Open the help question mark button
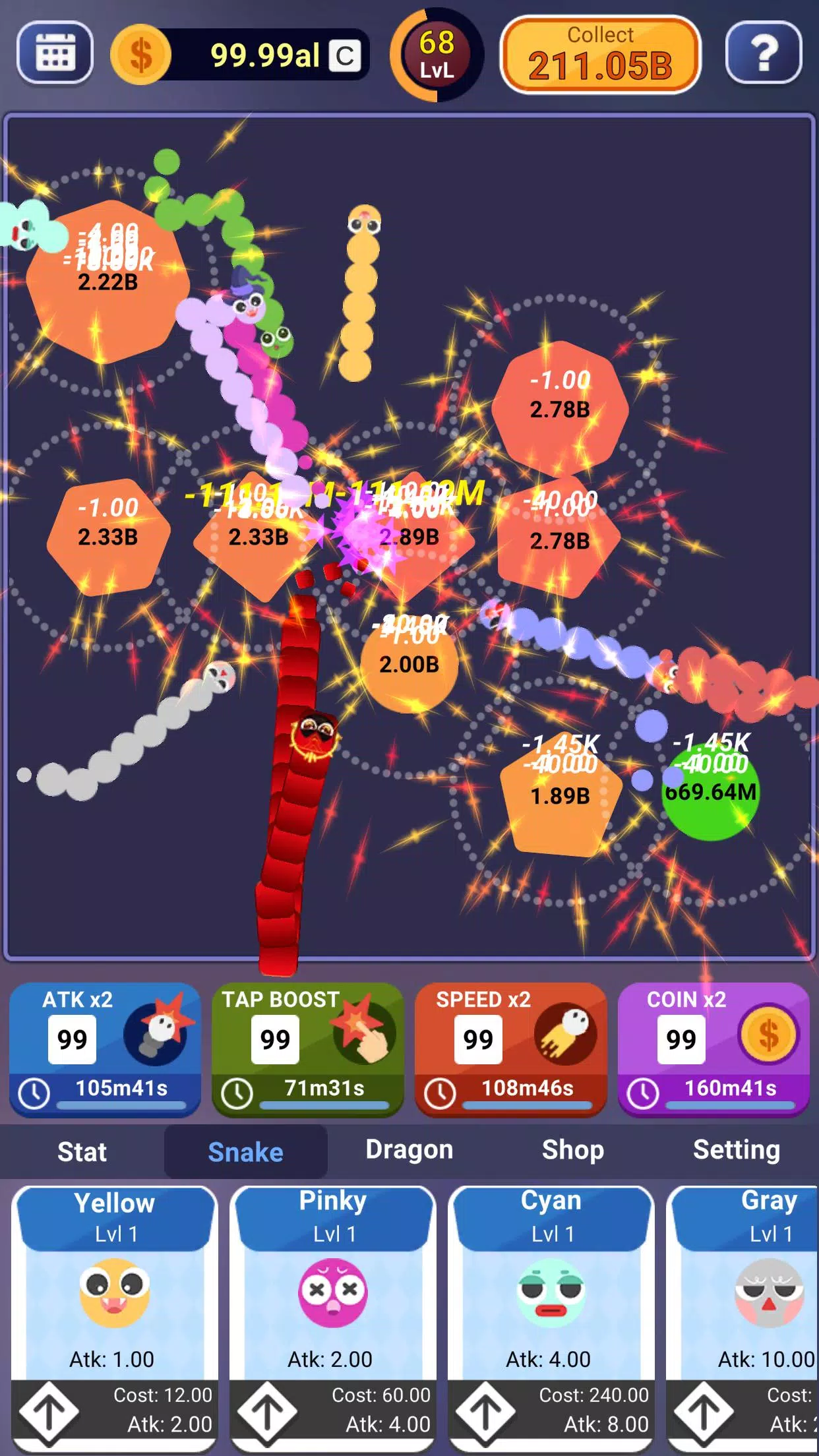The image size is (819, 1456). [x=764, y=53]
